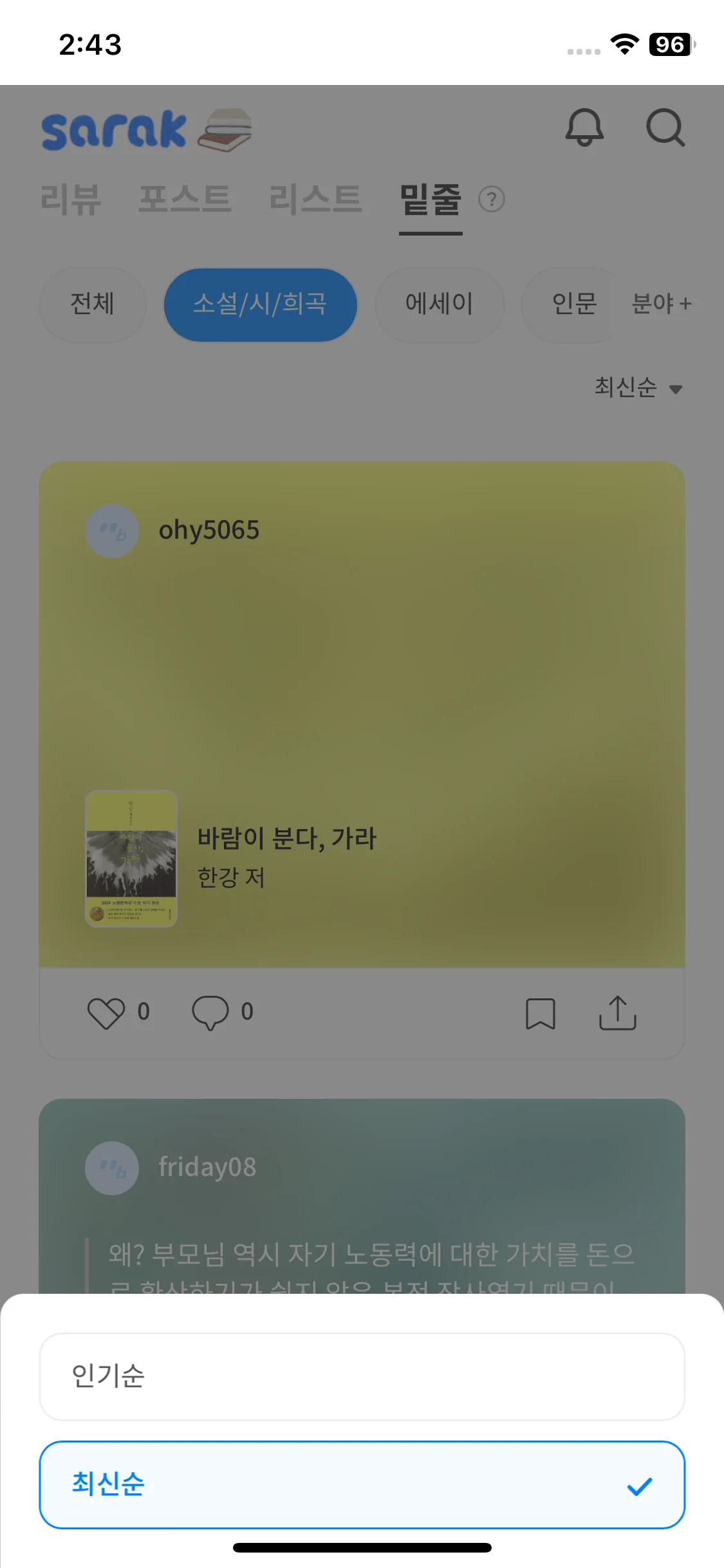The image size is (724, 1568).
Task: Select the 인기순 sort option
Action: pos(362,1376)
